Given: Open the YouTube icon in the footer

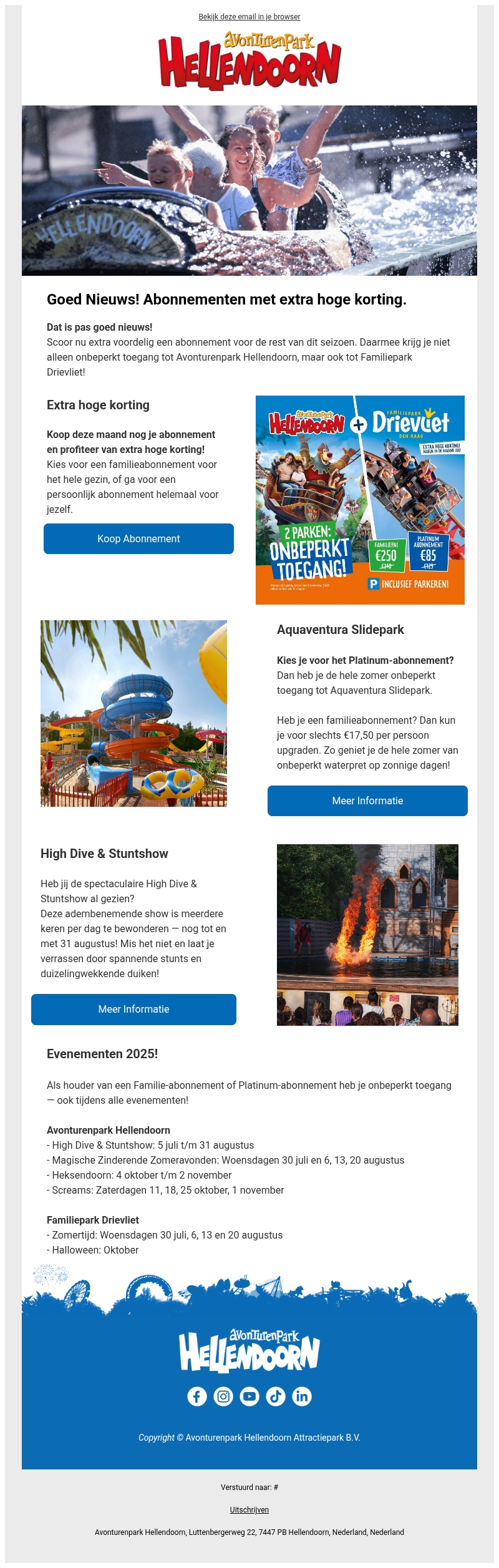Looking at the screenshot, I should click(x=249, y=1396).
